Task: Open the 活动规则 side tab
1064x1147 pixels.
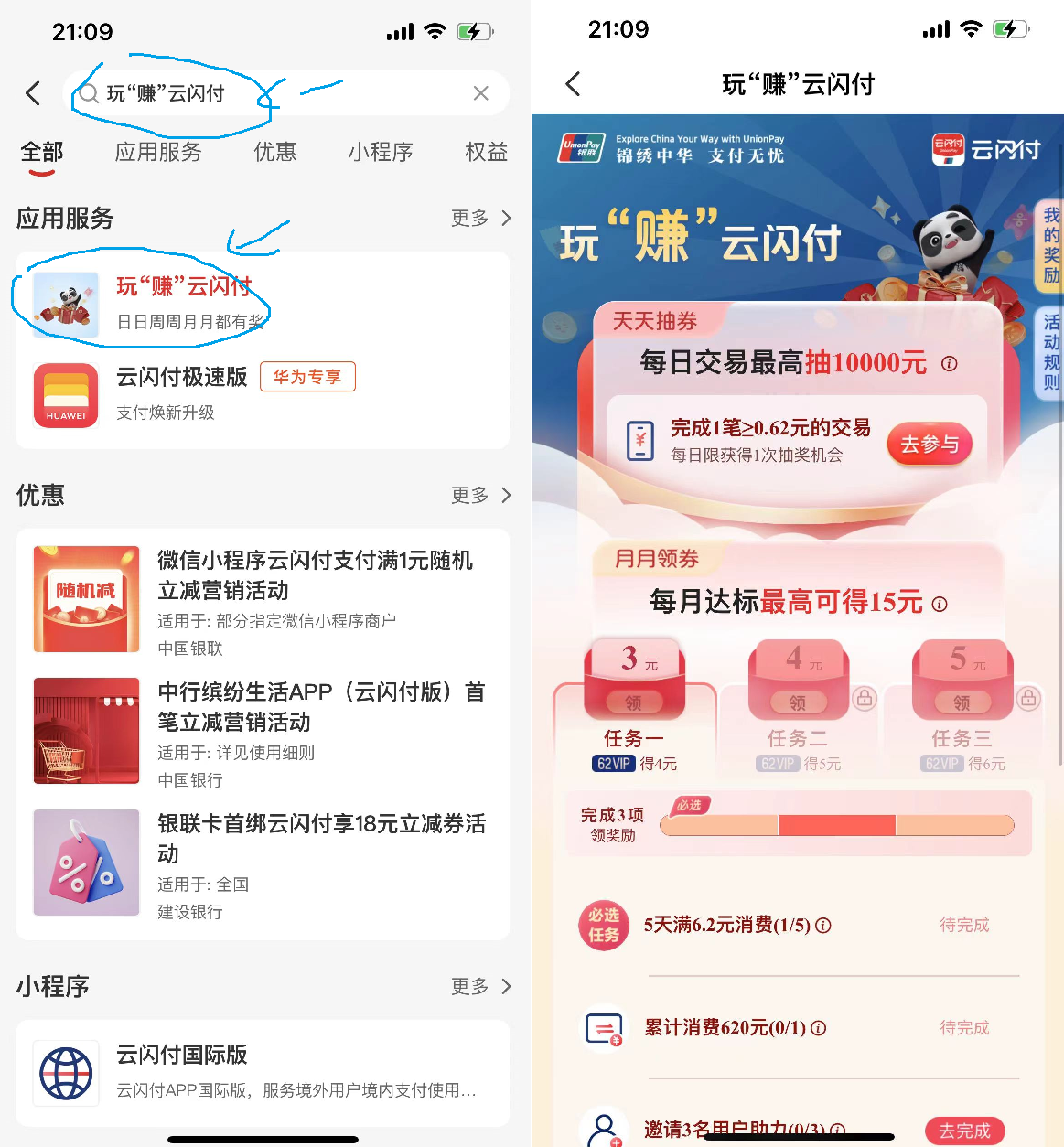Action: tap(1051, 351)
